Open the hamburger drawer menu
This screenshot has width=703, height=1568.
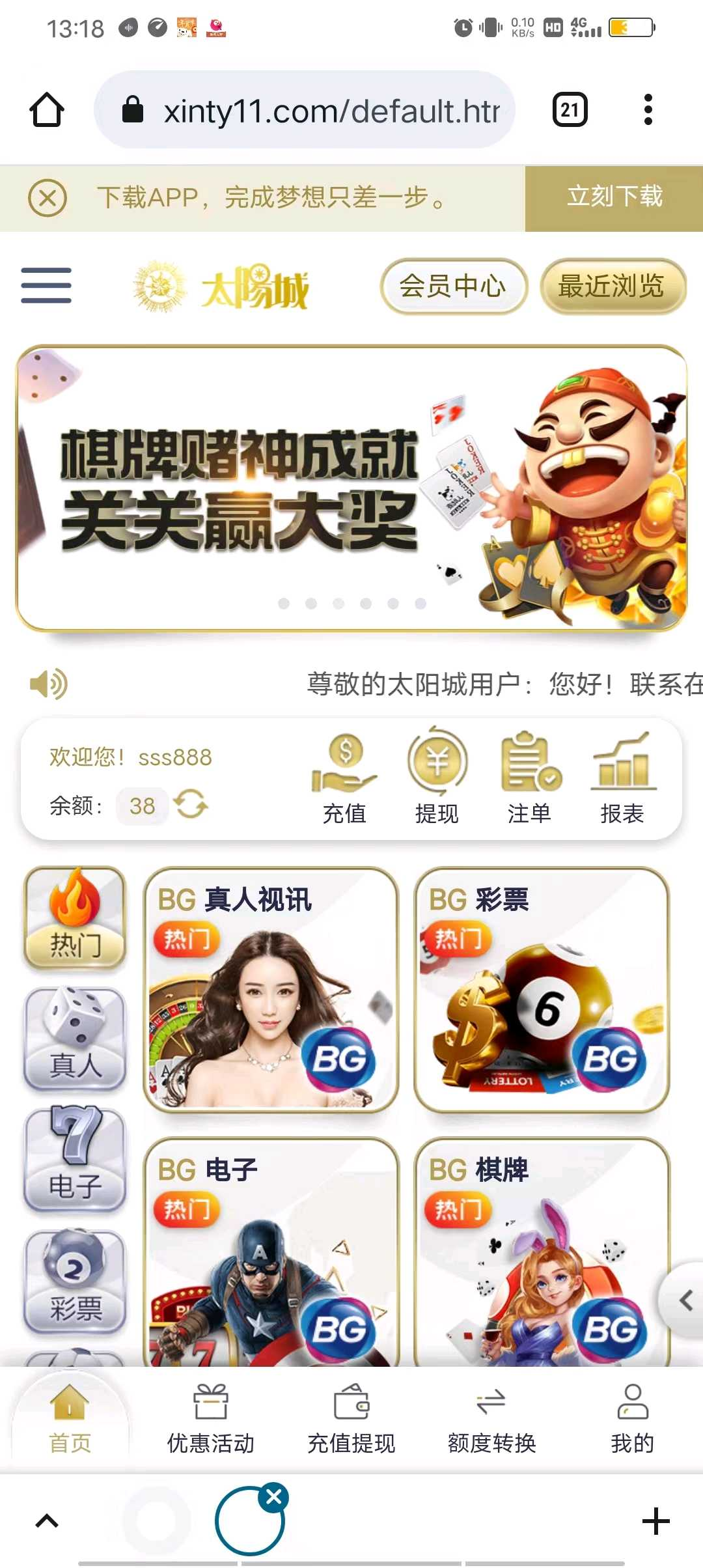[x=46, y=285]
